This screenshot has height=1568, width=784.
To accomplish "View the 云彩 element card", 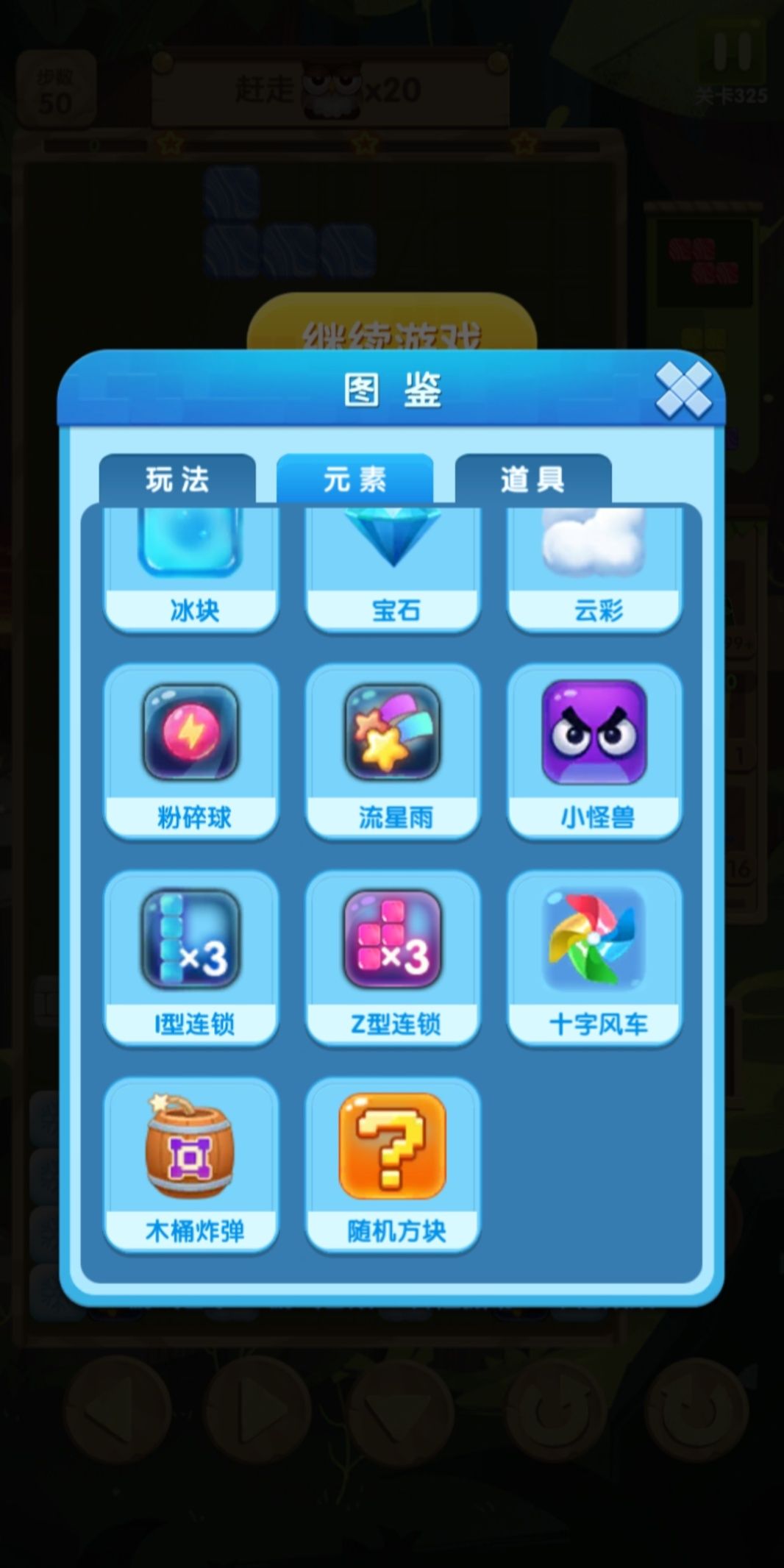I will coord(595,570).
